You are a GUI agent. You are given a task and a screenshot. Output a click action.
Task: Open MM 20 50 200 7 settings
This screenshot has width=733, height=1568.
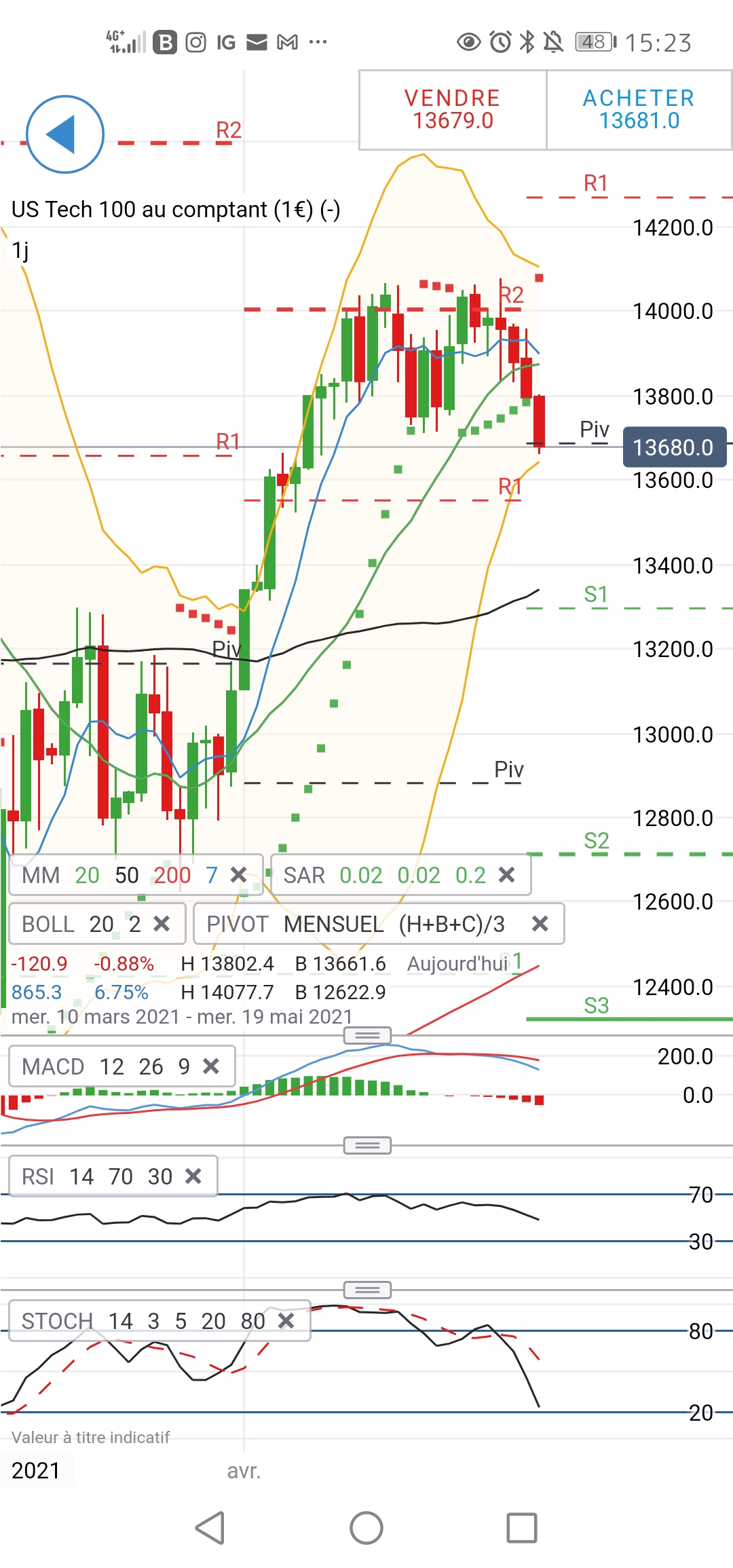[119, 875]
